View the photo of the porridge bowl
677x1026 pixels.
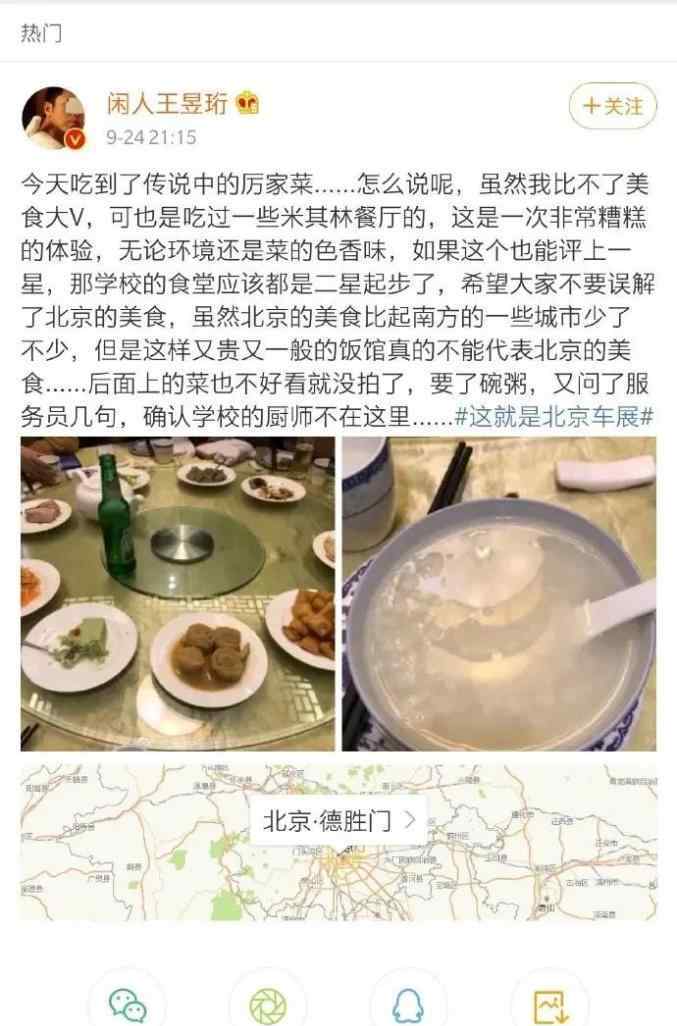[499, 594]
